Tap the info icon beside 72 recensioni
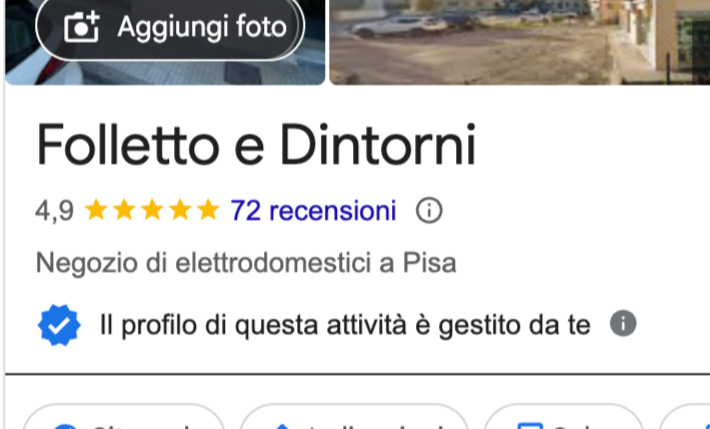Image resolution: width=710 pixels, height=429 pixels. pos(429,211)
